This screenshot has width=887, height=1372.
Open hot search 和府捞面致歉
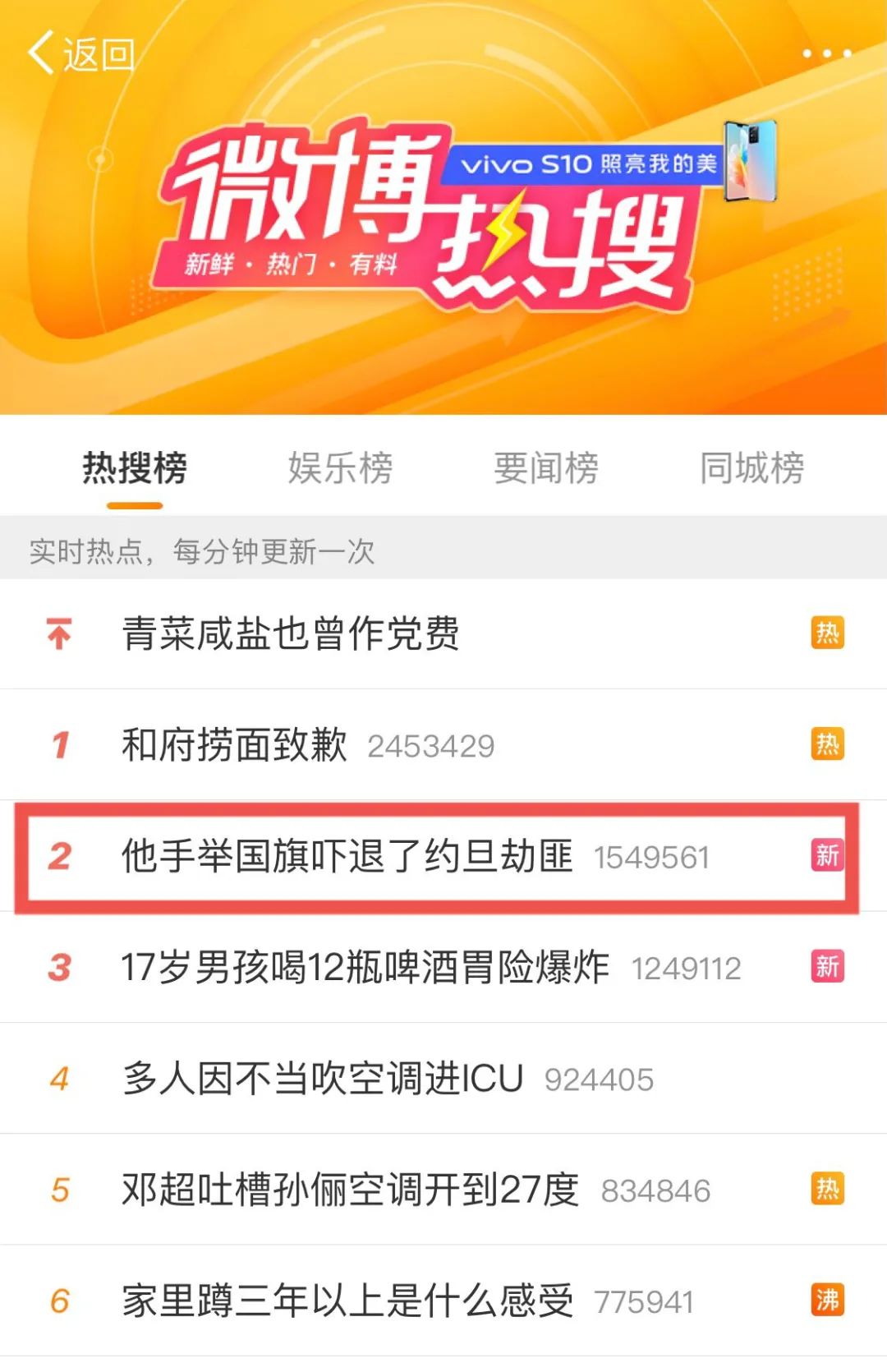pyautogui.click(x=235, y=745)
